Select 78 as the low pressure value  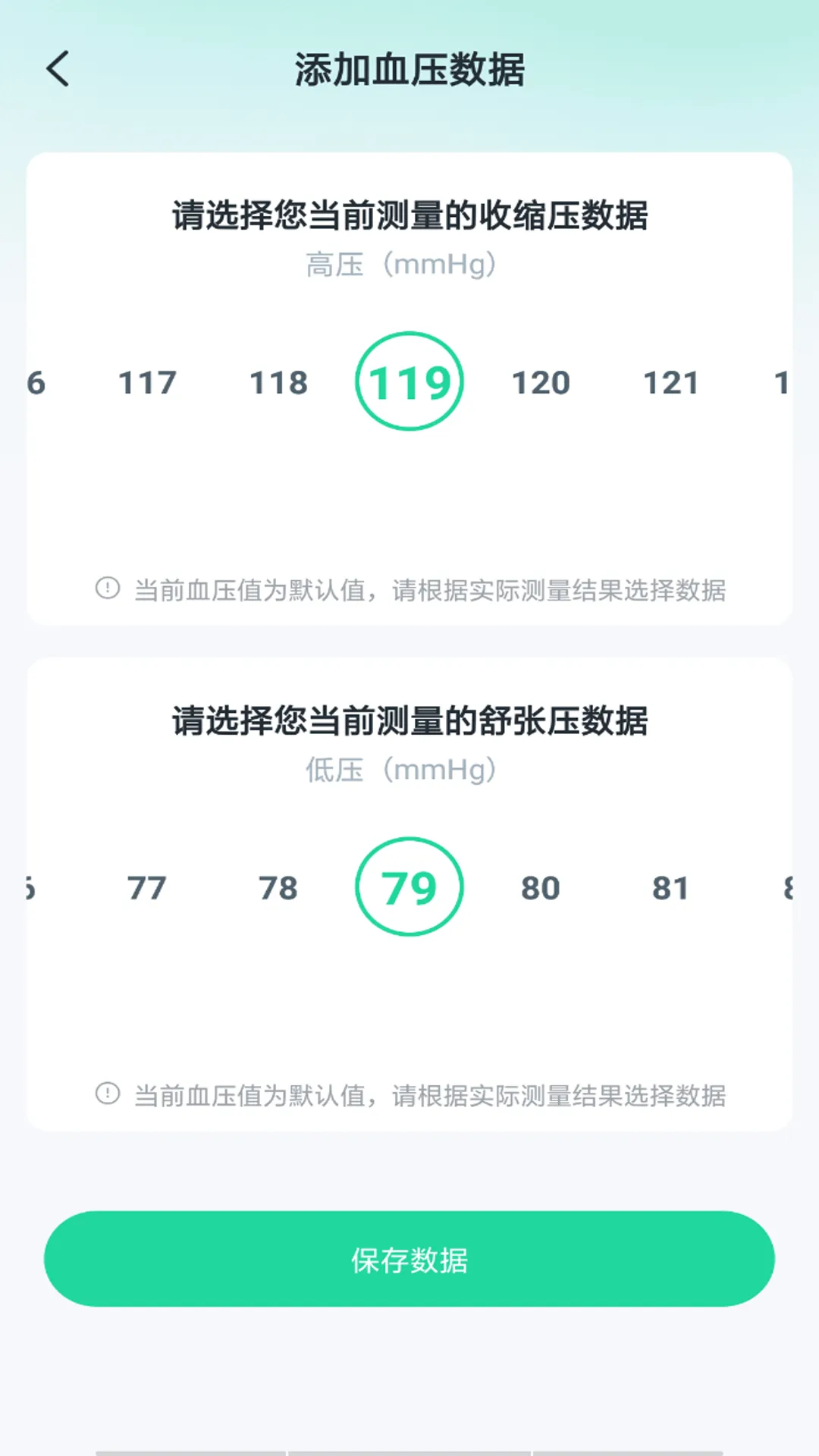pyautogui.click(x=278, y=888)
